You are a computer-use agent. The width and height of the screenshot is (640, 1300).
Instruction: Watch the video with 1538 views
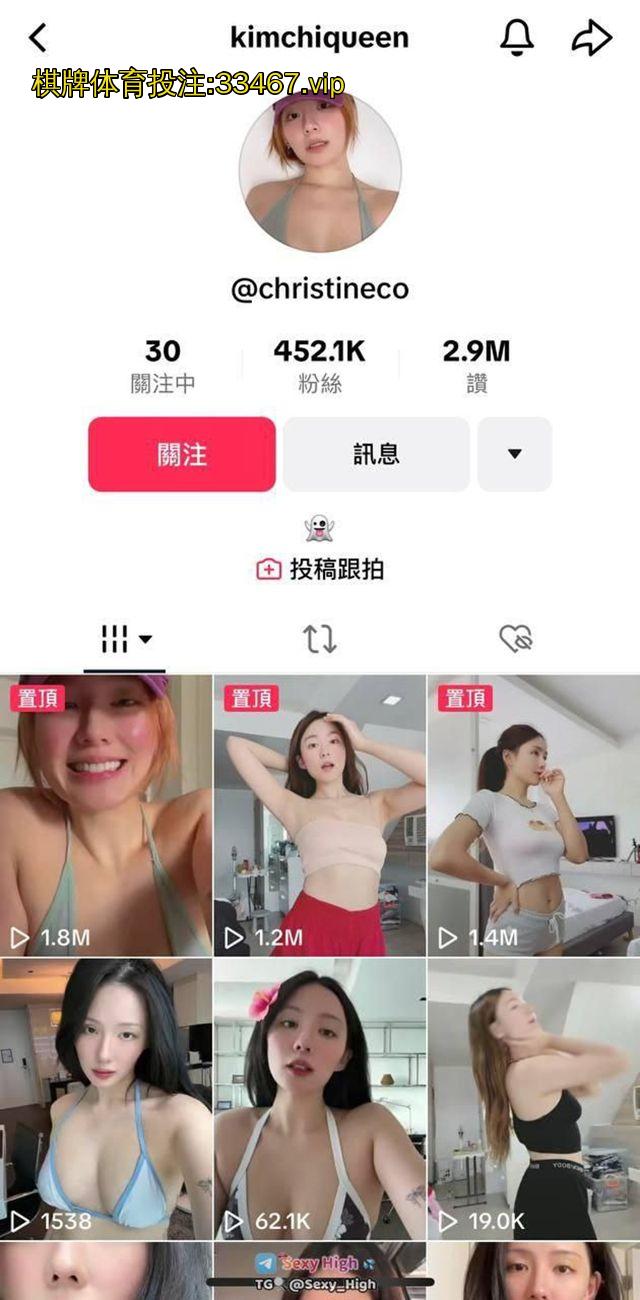point(106,1098)
